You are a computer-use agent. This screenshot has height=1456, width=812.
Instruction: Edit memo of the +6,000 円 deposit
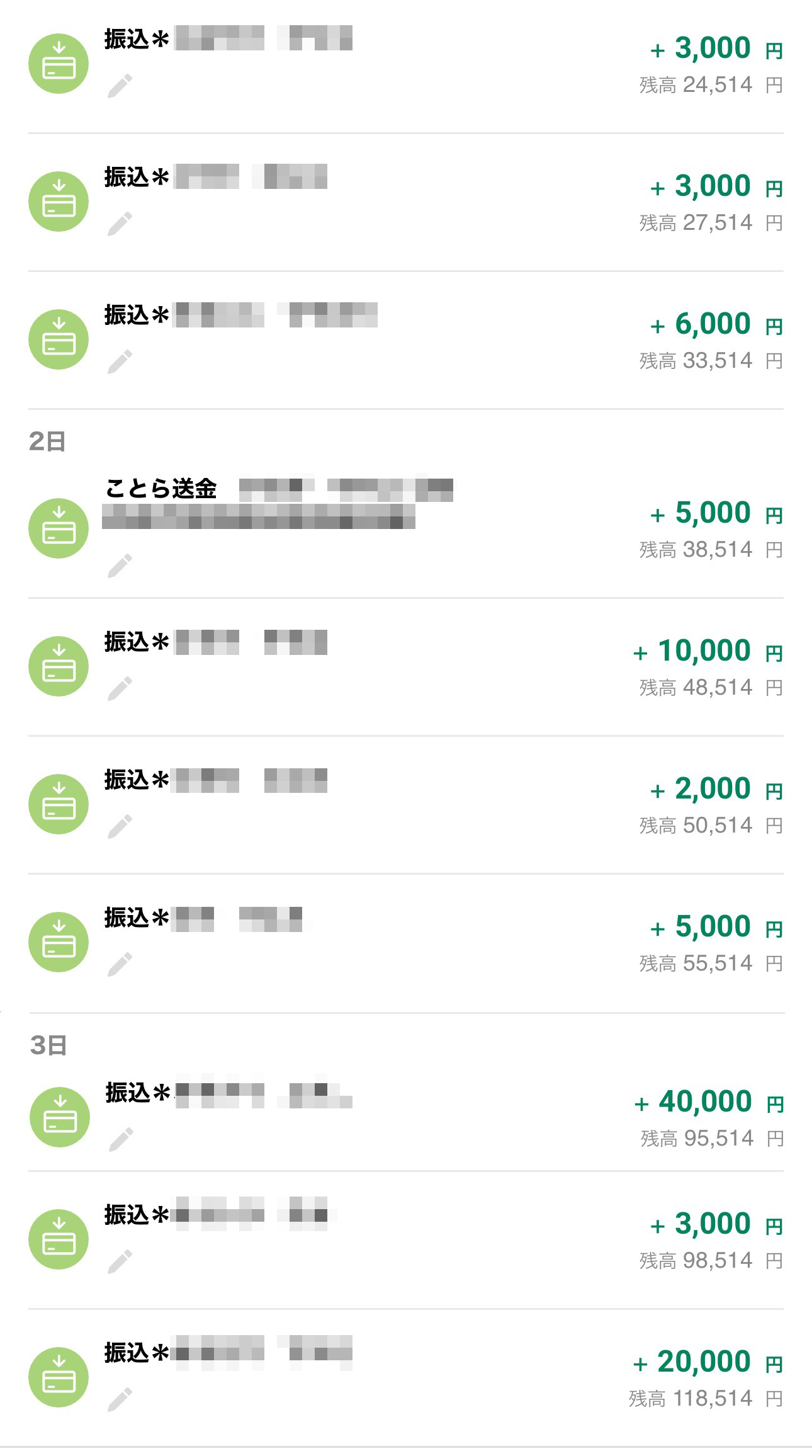(120, 362)
